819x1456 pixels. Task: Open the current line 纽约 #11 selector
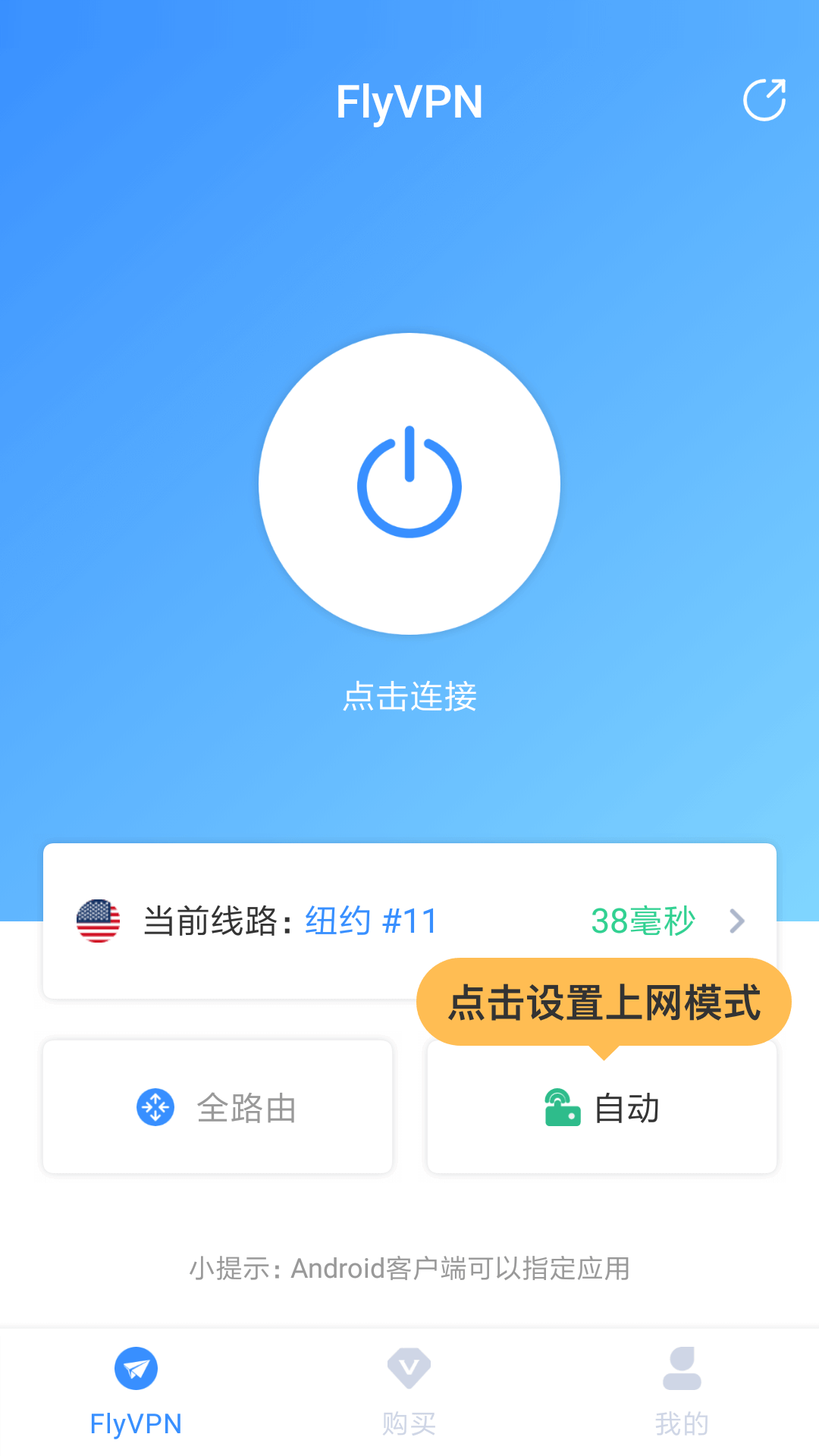click(x=409, y=921)
